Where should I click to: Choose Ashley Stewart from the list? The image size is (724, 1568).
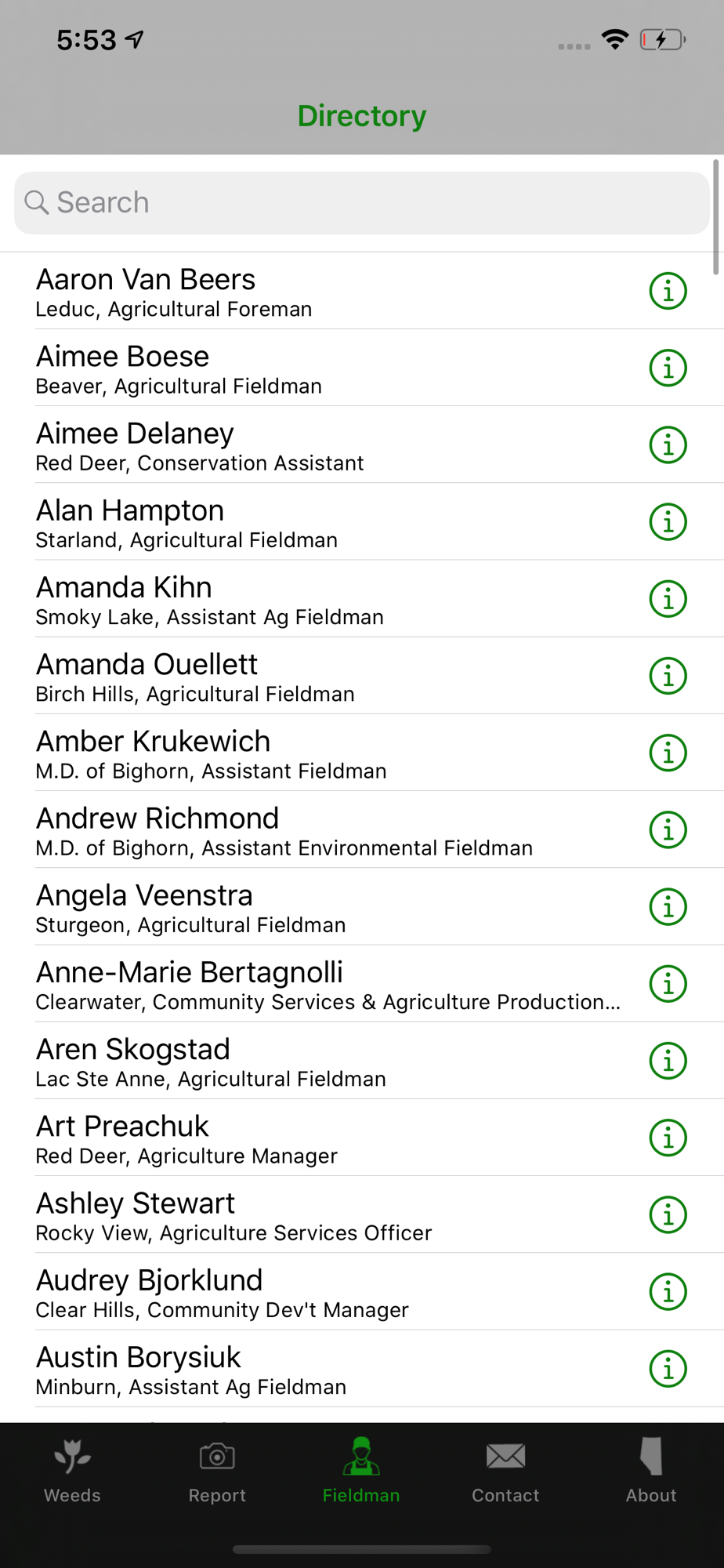(313, 1214)
